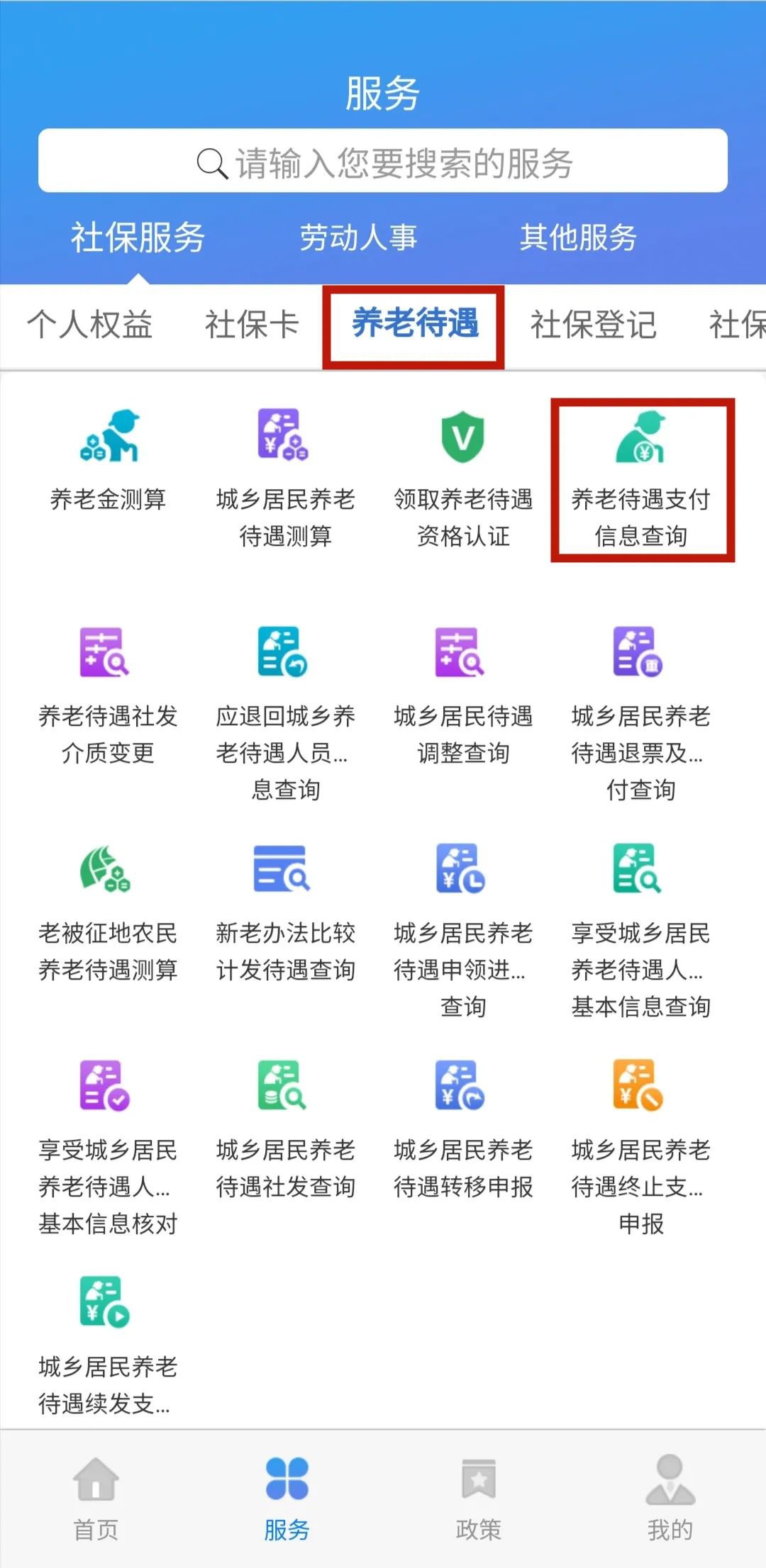Switch to the 其他服务 tab
766x1568 pixels.
pyautogui.click(x=578, y=237)
